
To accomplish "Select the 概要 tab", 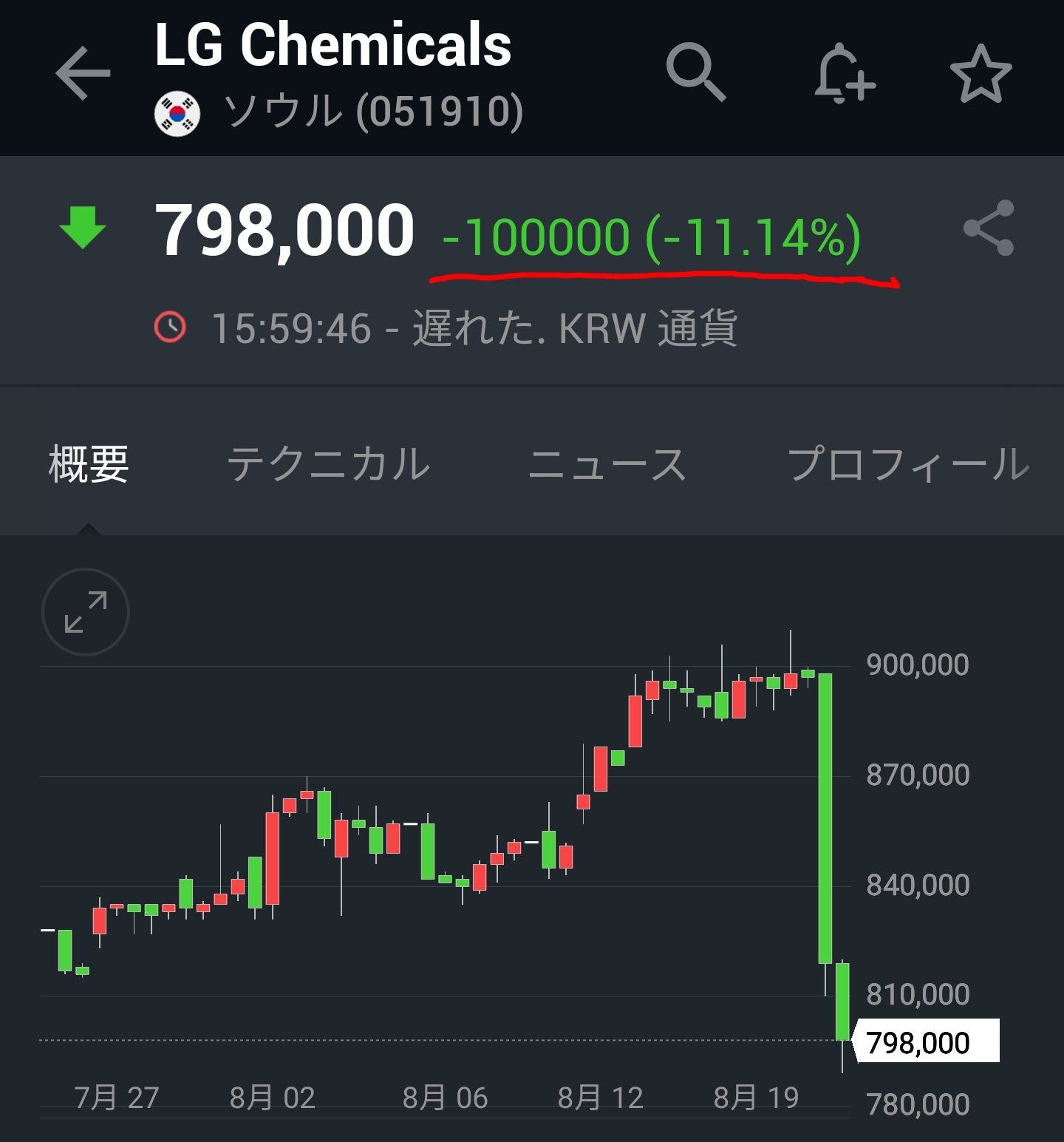I will tap(89, 464).
